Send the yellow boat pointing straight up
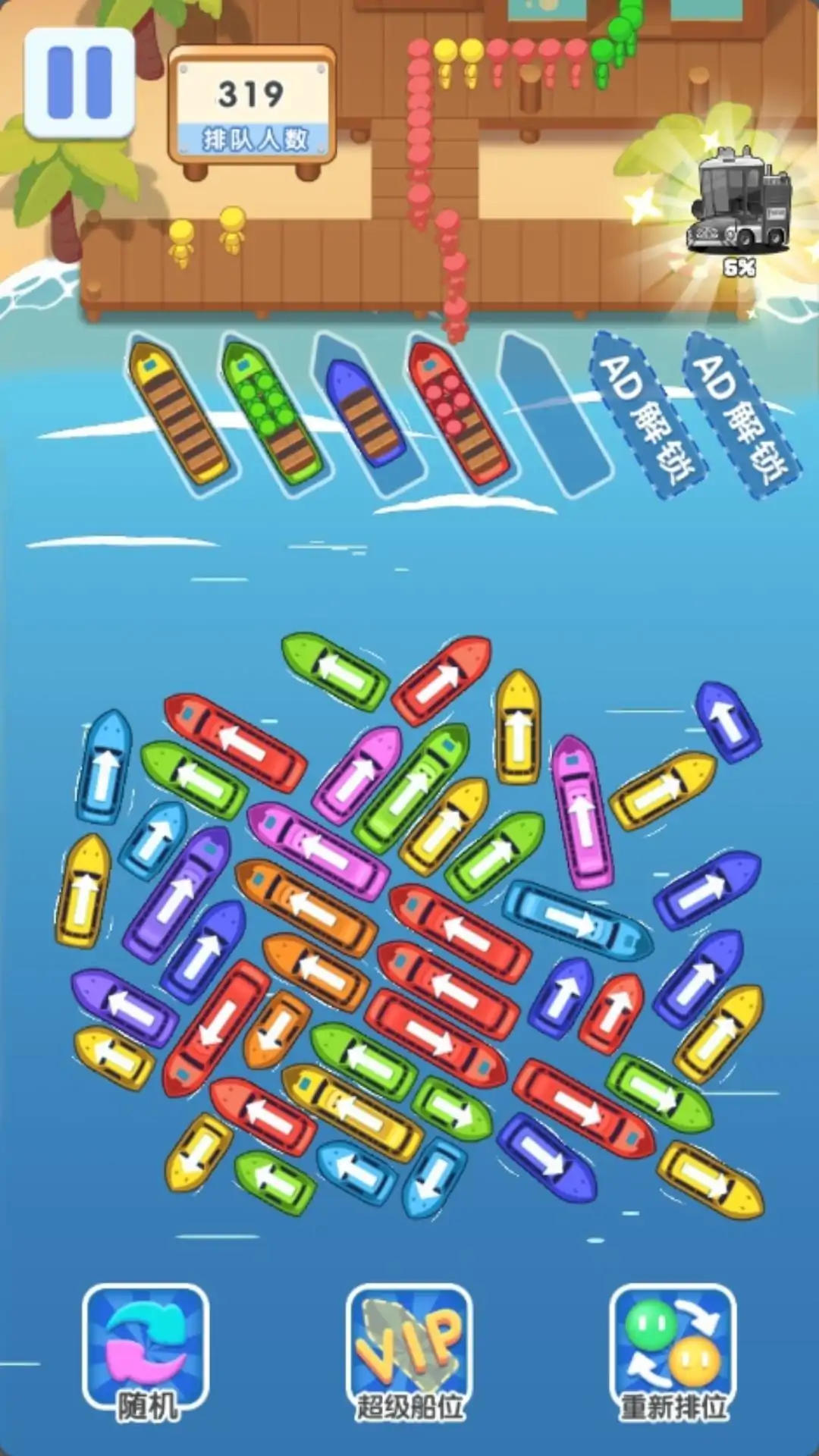819x1456 pixels. [x=518, y=726]
